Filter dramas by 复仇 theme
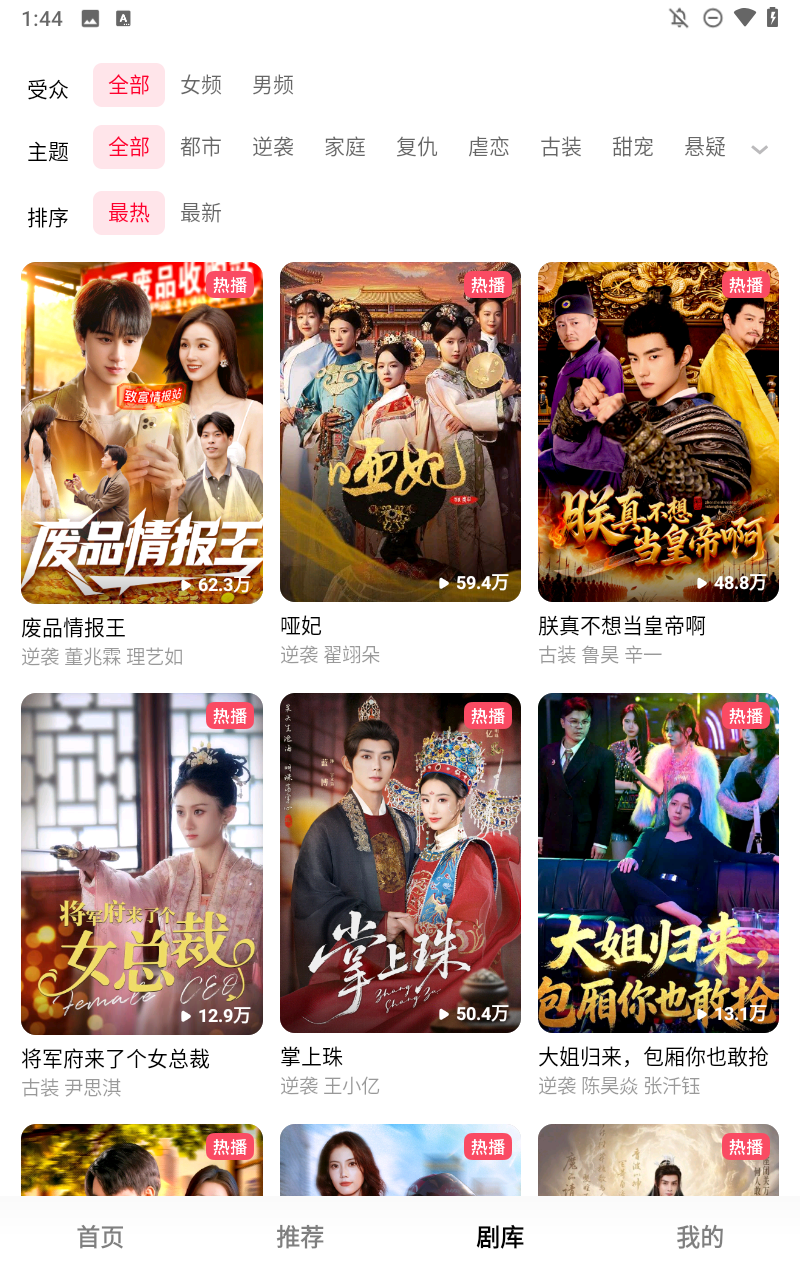This screenshot has width=800, height=1280. pyautogui.click(x=417, y=147)
